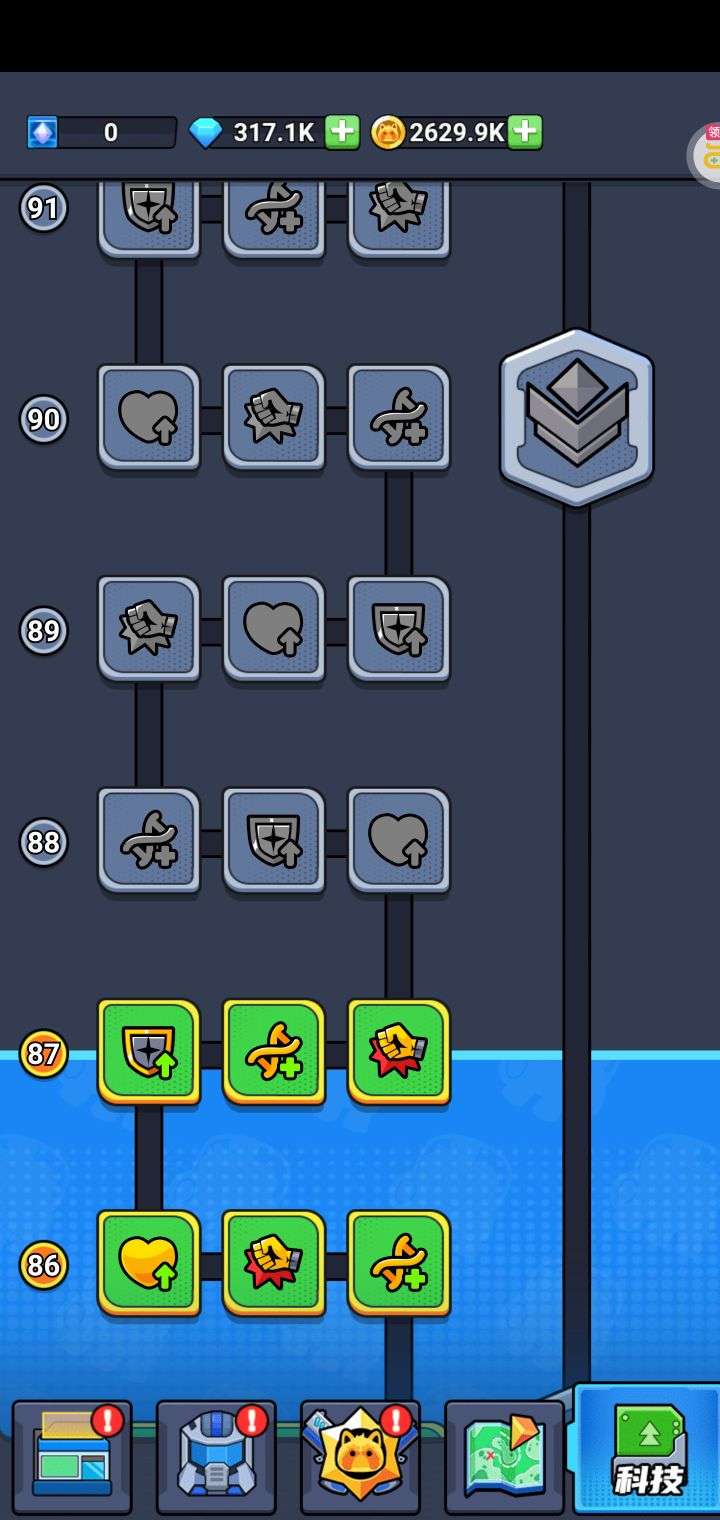The image size is (720, 1520).
Task: Switch to the robot armor equipment tab
Action: coord(216,1456)
